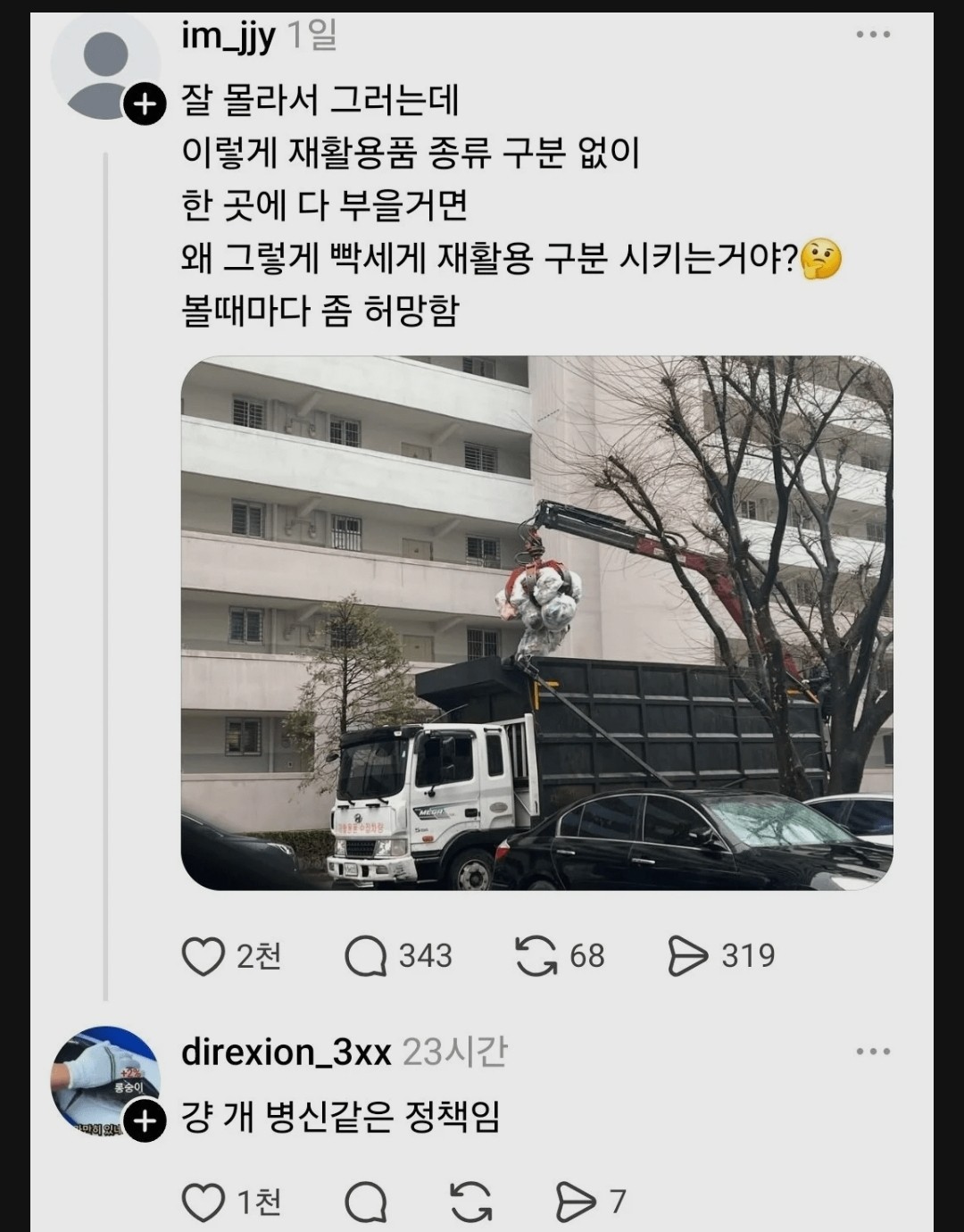
Task: Reply to direxion_3xx's comment
Action: [x=365, y=1202]
